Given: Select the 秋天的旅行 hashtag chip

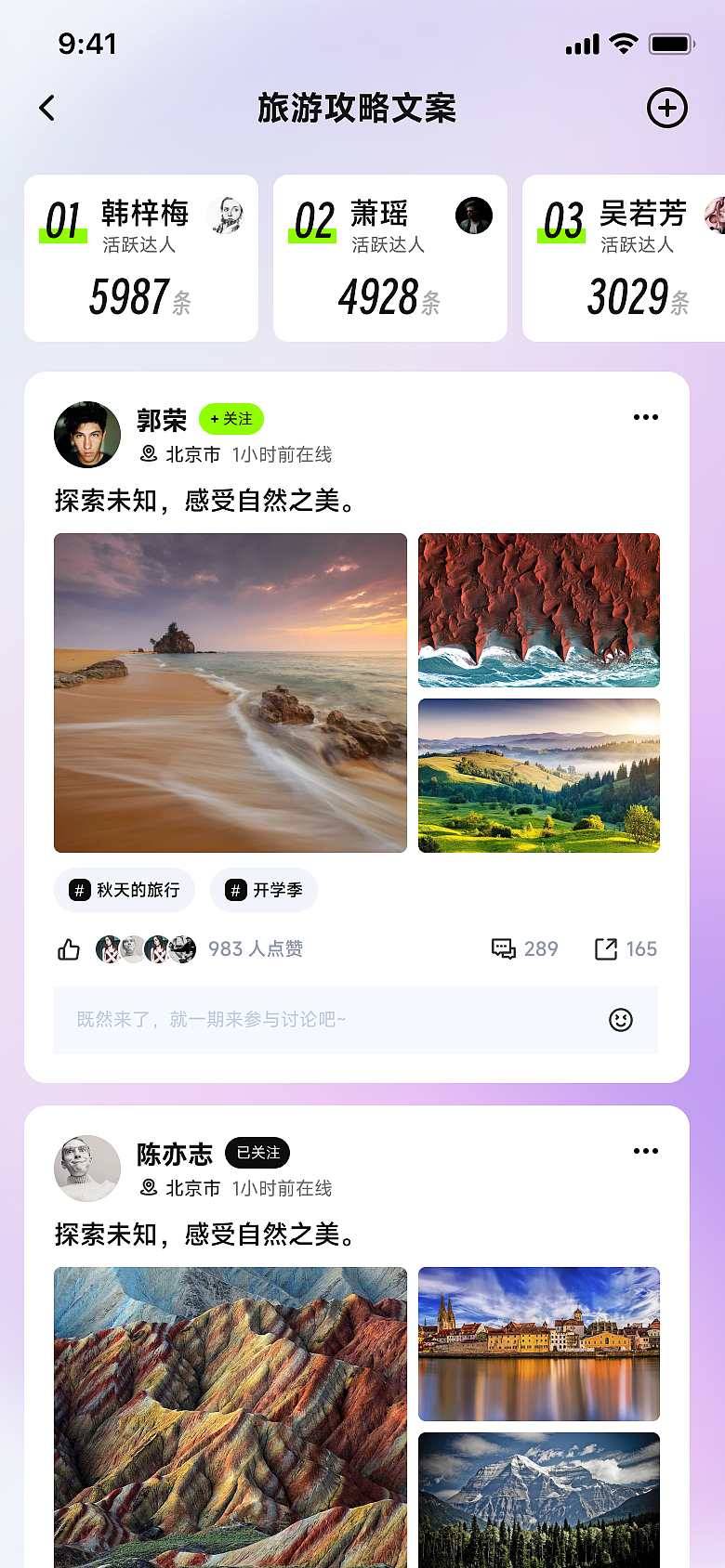Looking at the screenshot, I should pyautogui.click(x=125, y=890).
